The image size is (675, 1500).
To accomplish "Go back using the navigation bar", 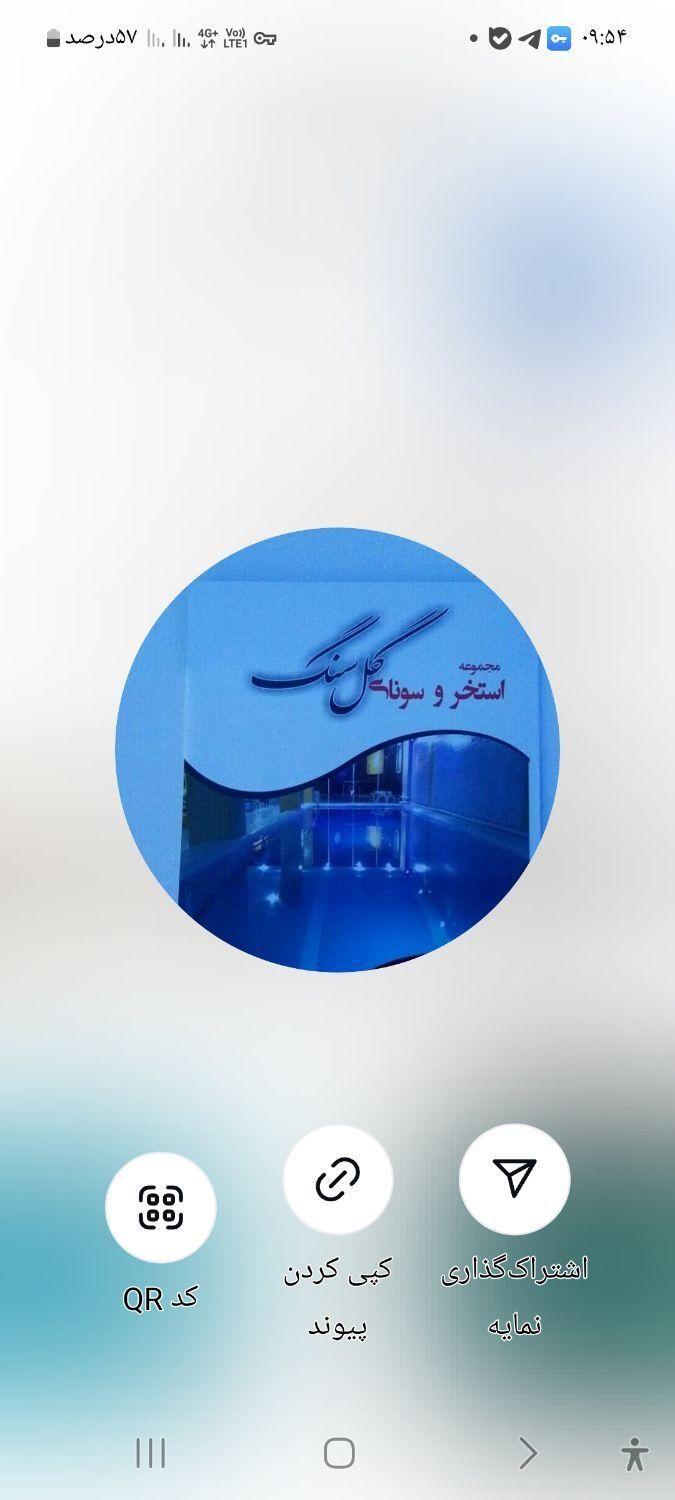I will (x=528, y=1453).
